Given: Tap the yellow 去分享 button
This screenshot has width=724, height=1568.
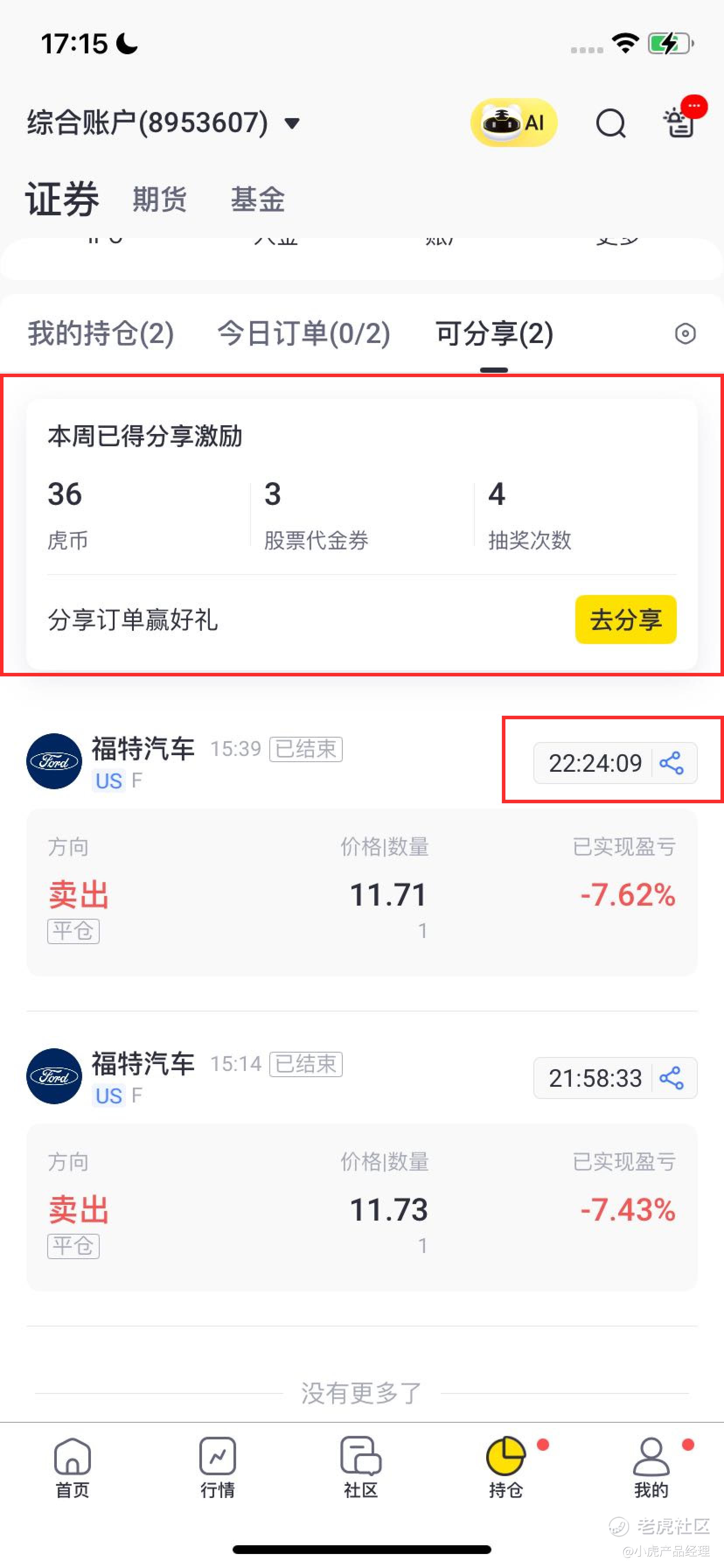Looking at the screenshot, I should (x=626, y=619).
